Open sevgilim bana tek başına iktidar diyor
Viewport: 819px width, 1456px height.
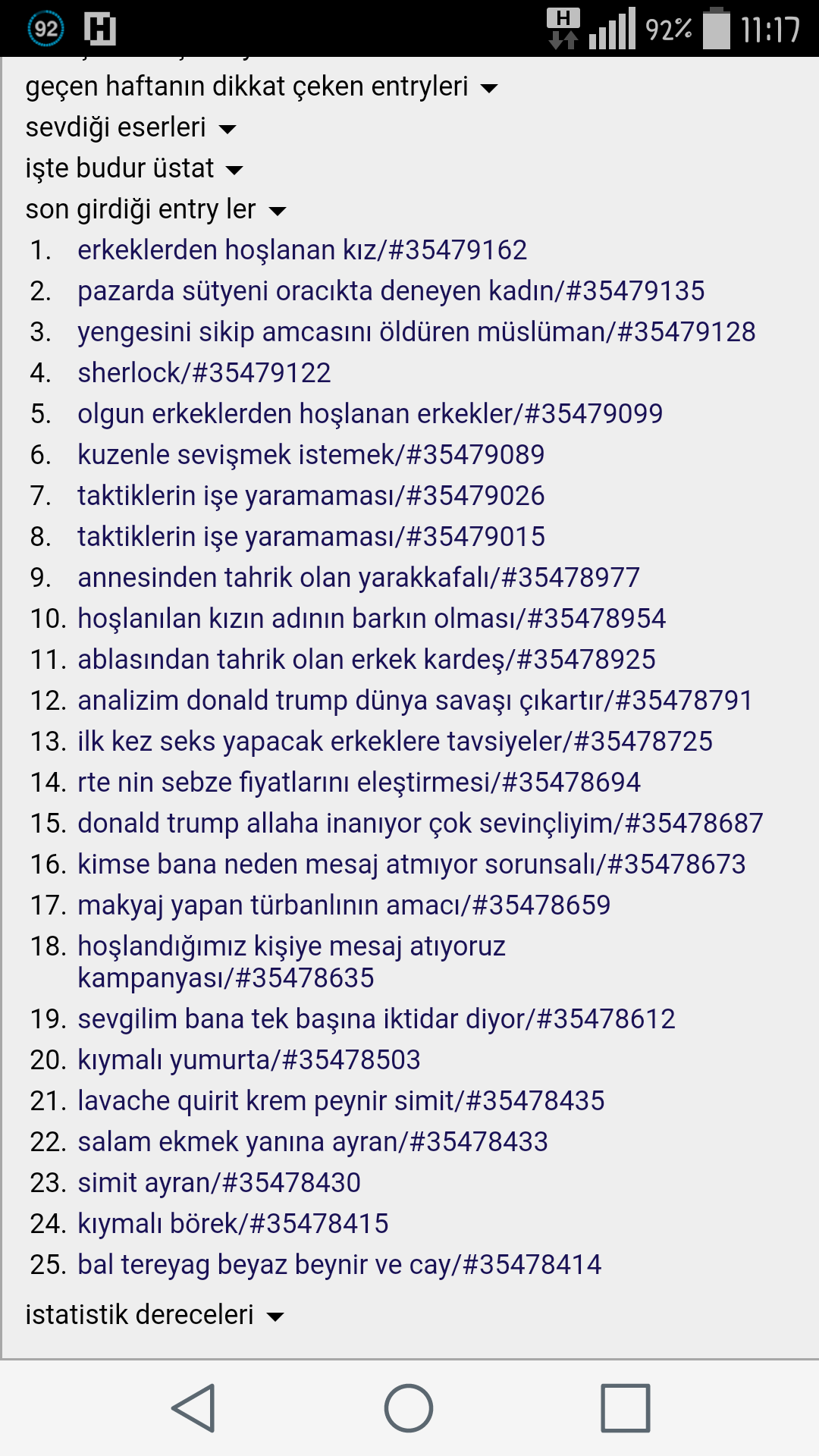(x=376, y=1019)
